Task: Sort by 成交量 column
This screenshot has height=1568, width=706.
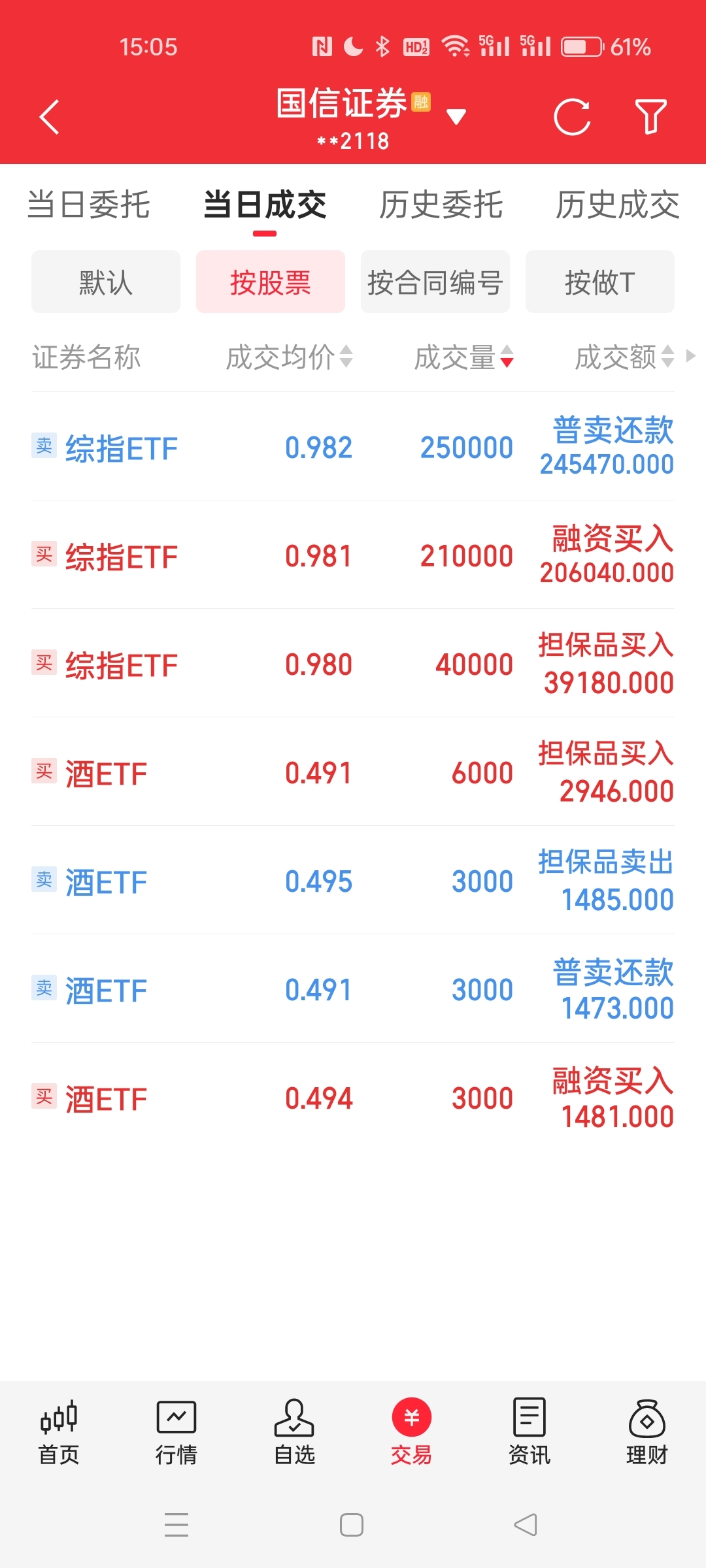Action: click(x=464, y=357)
